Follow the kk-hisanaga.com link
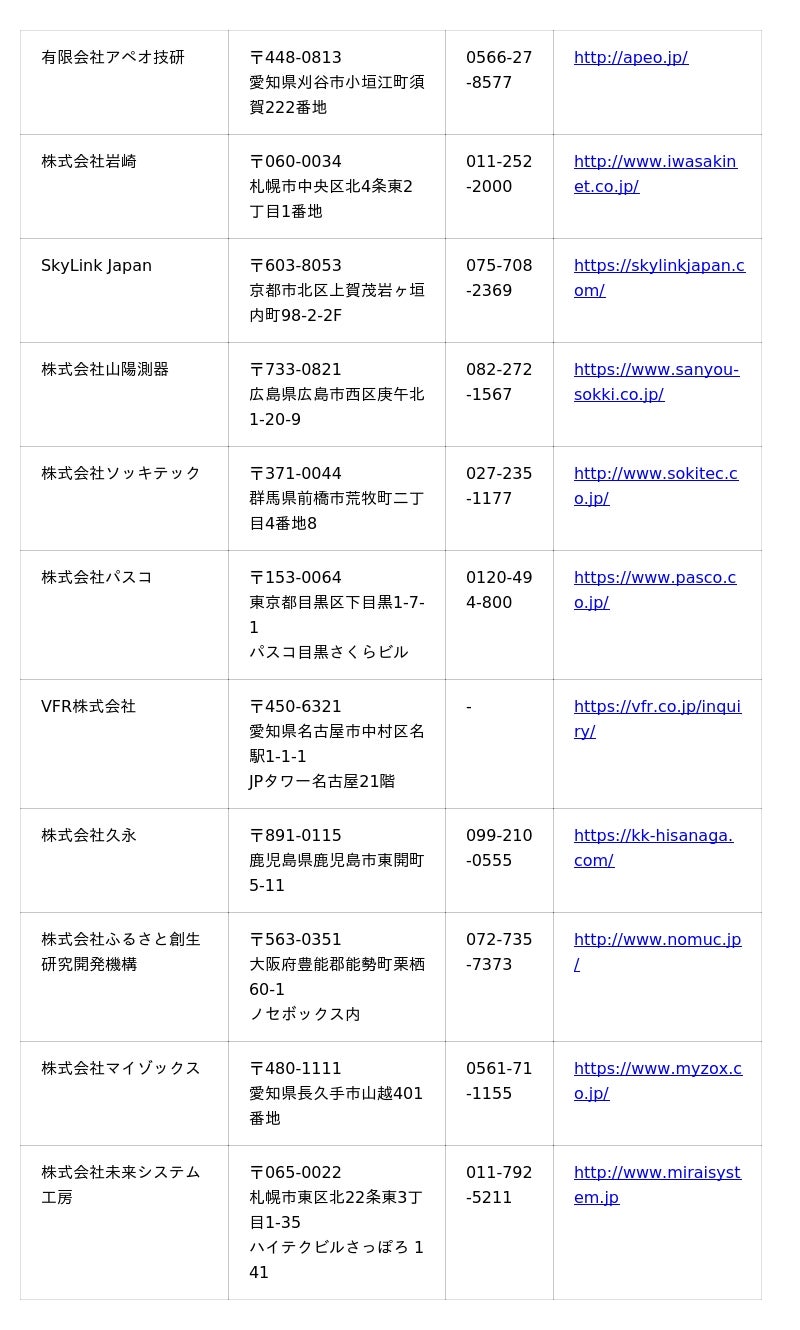800x1330 pixels. pyautogui.click(x=653, y=848)
